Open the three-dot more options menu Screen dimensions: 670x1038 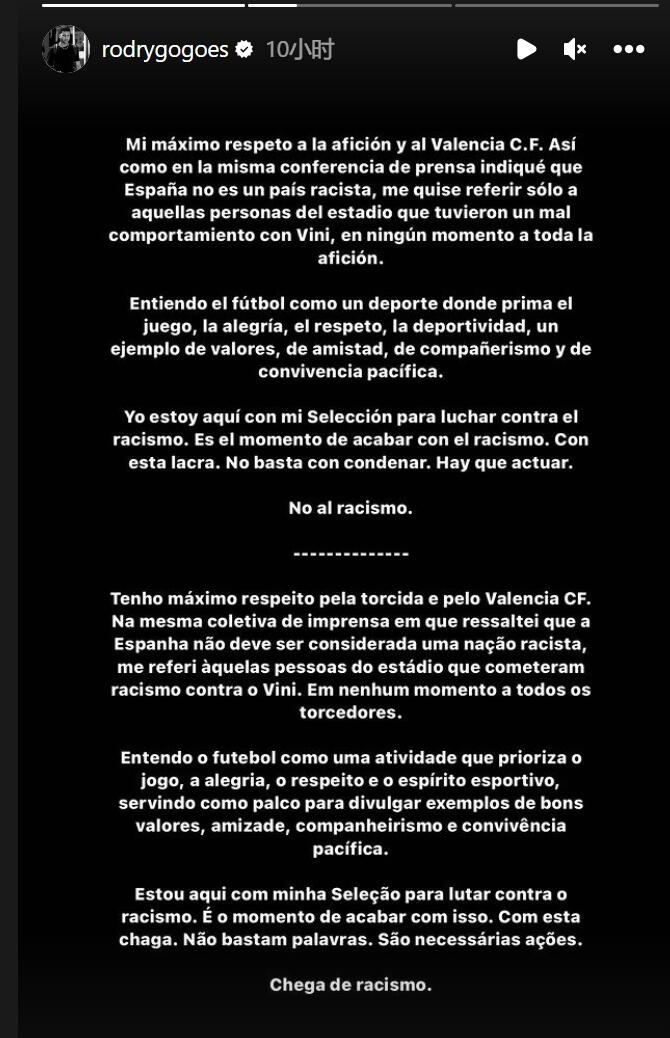click(x=628, y=49)
